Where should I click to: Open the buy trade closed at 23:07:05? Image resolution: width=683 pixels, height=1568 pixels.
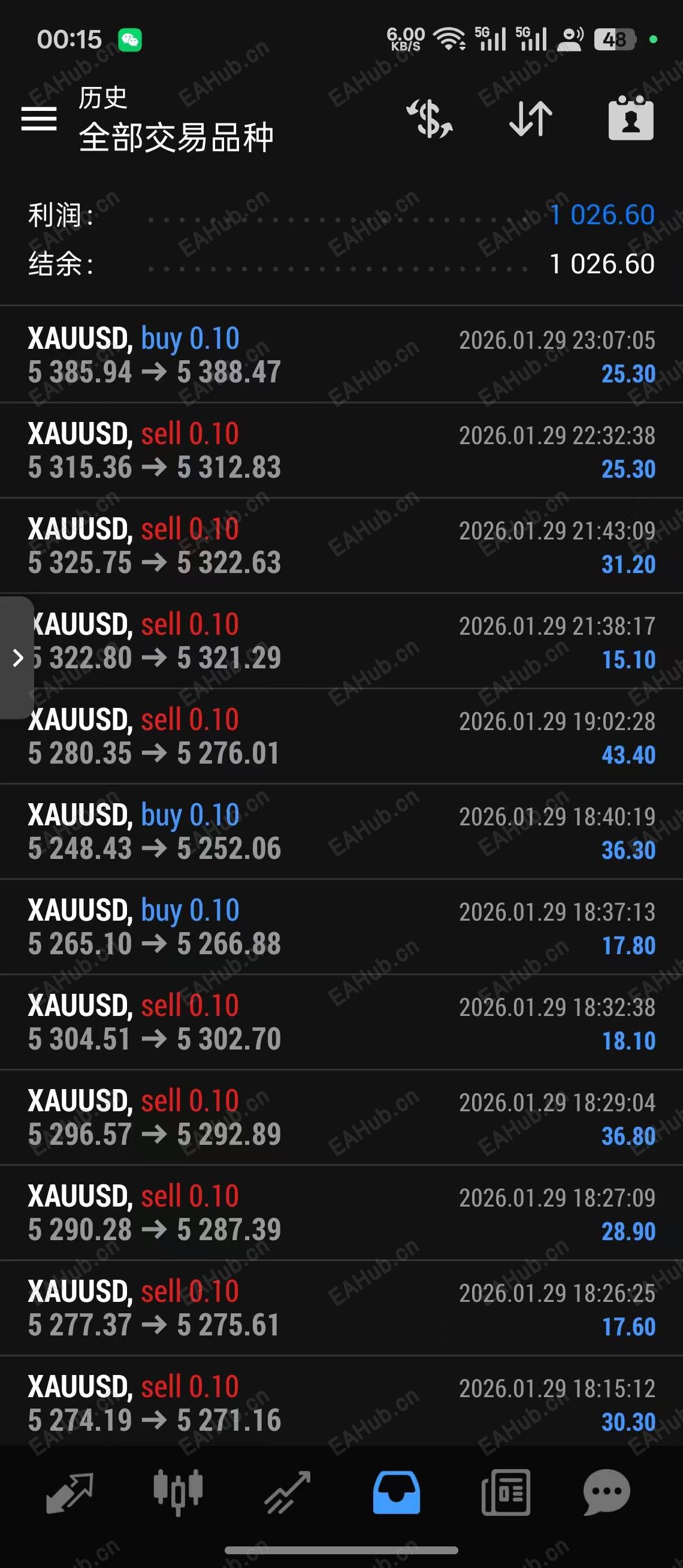click(x=340, y=355)
